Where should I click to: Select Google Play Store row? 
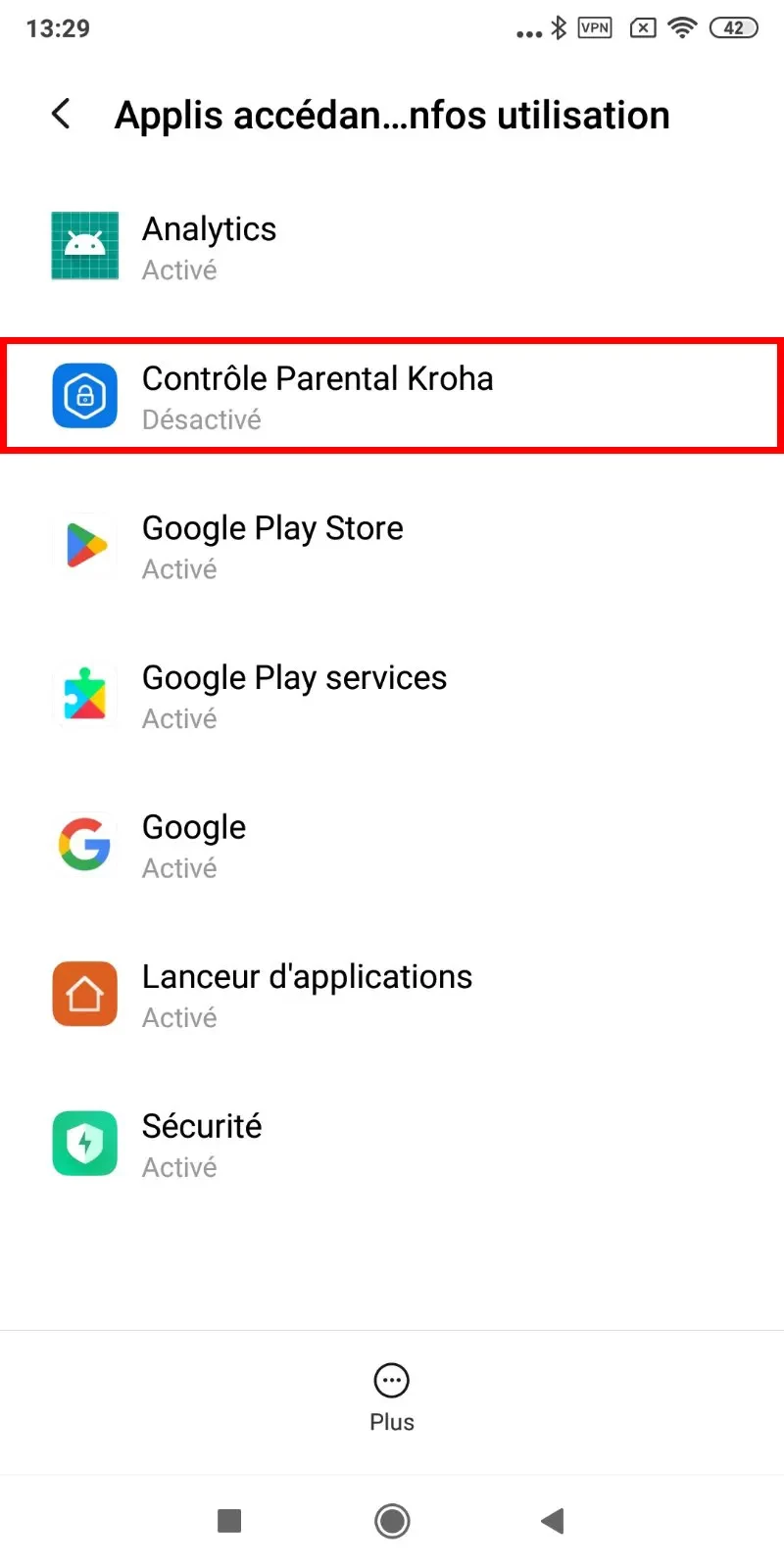click(x=392, y=547)
